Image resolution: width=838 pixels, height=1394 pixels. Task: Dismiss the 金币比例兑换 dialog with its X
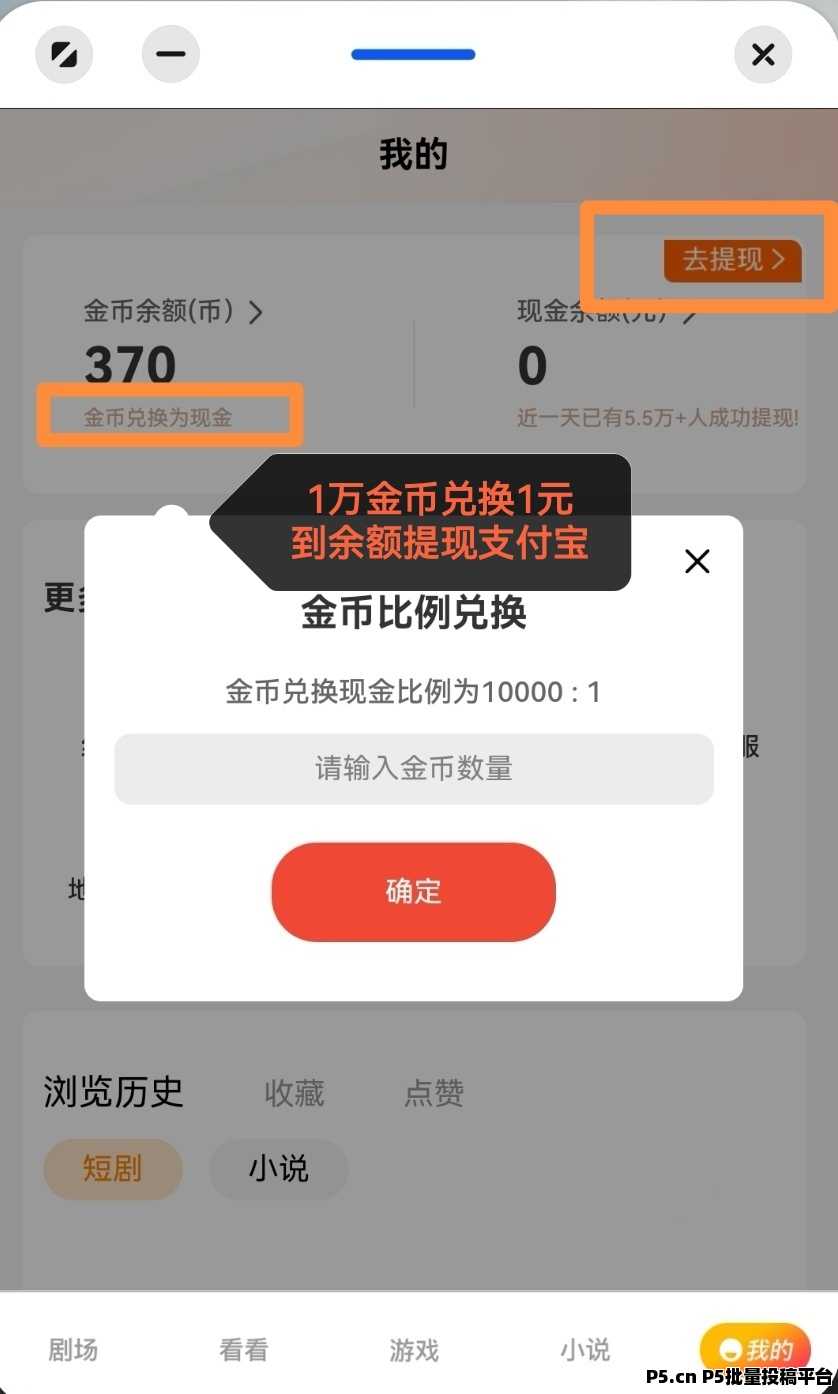click(696, 561)
